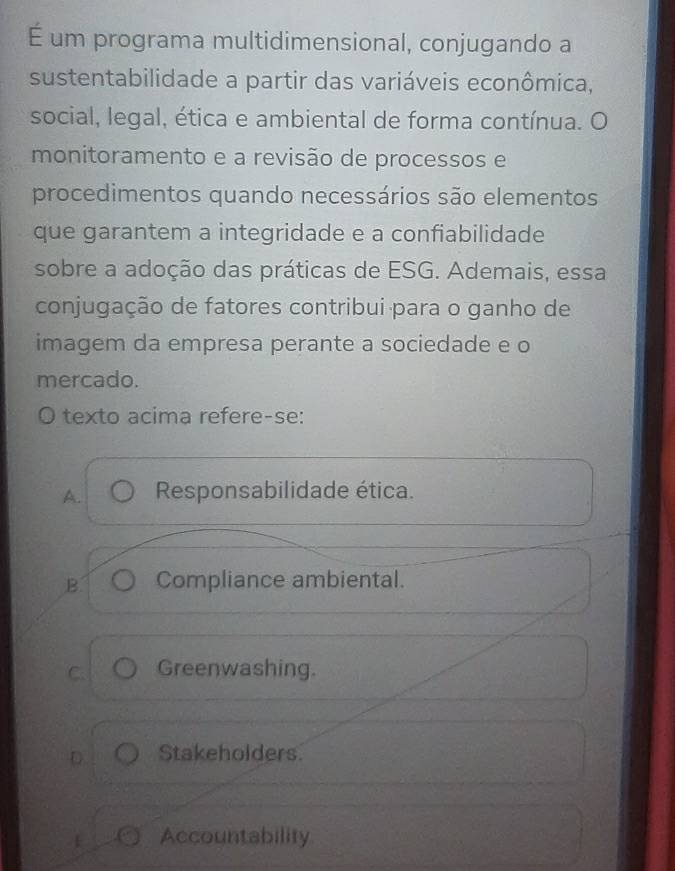Choose the Compliance ambiental option

pyautogui.click(x=122, y=580)
